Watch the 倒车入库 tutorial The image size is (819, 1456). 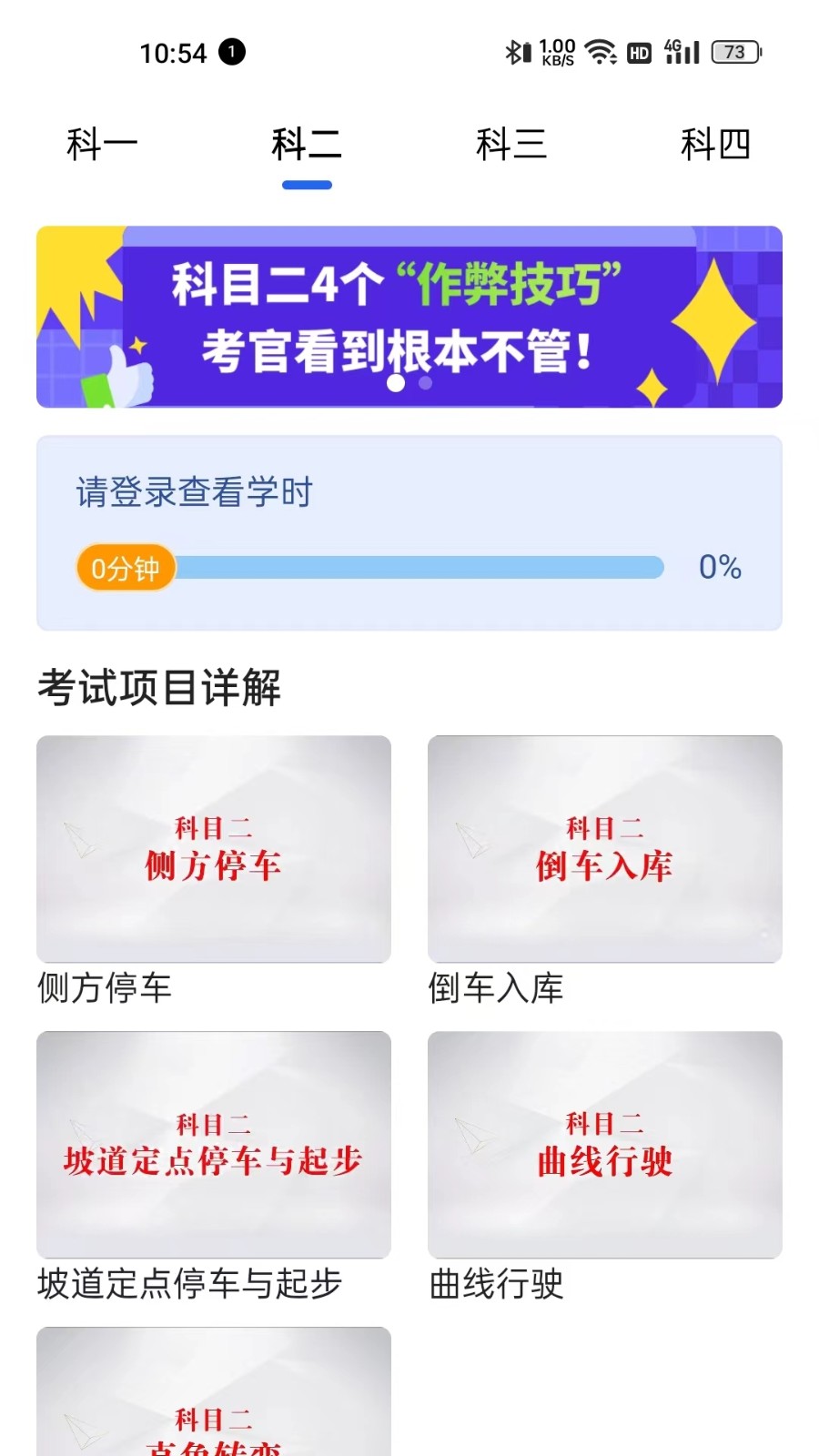[605, 849]
